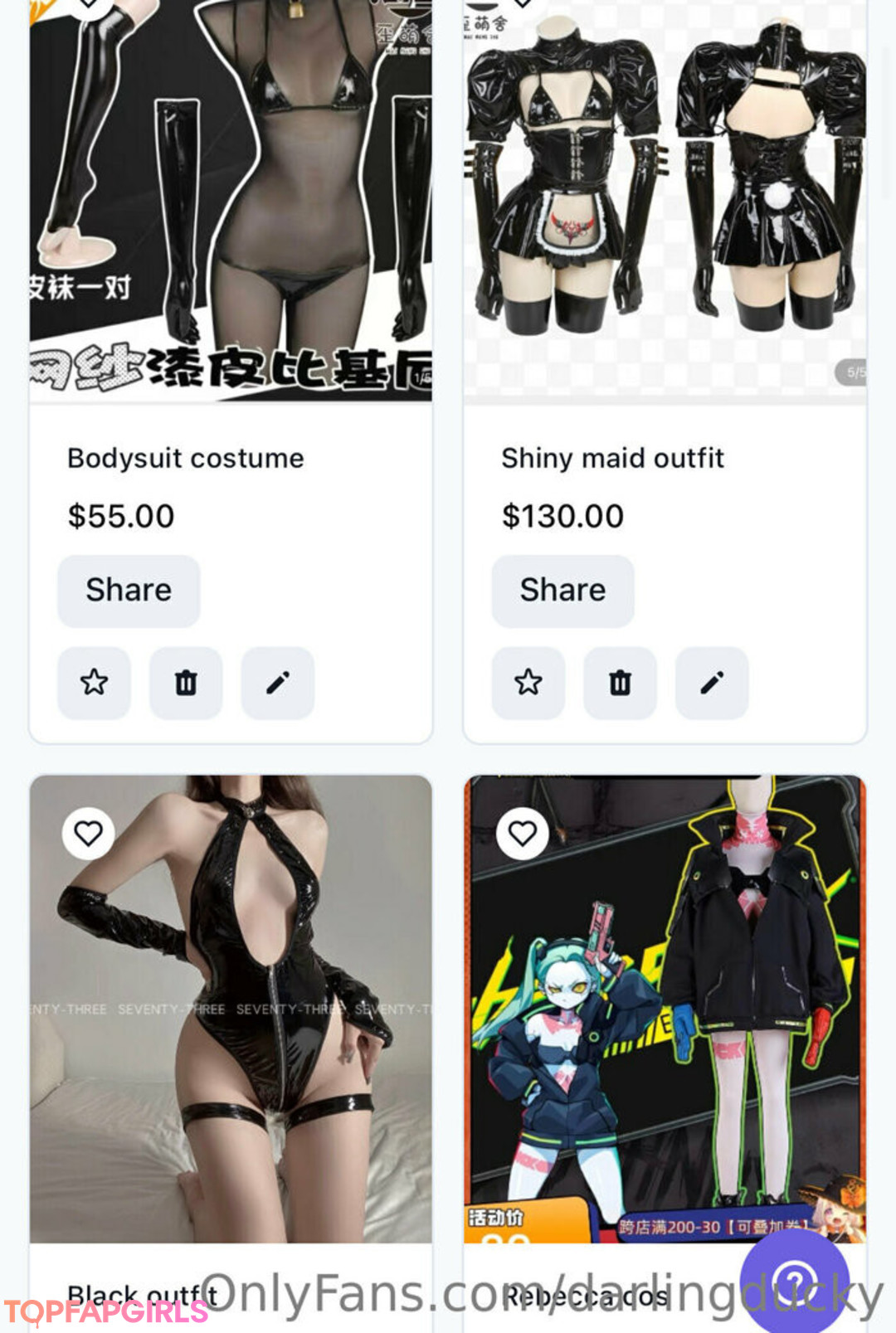Like the Black outfit item with heart

88,833
